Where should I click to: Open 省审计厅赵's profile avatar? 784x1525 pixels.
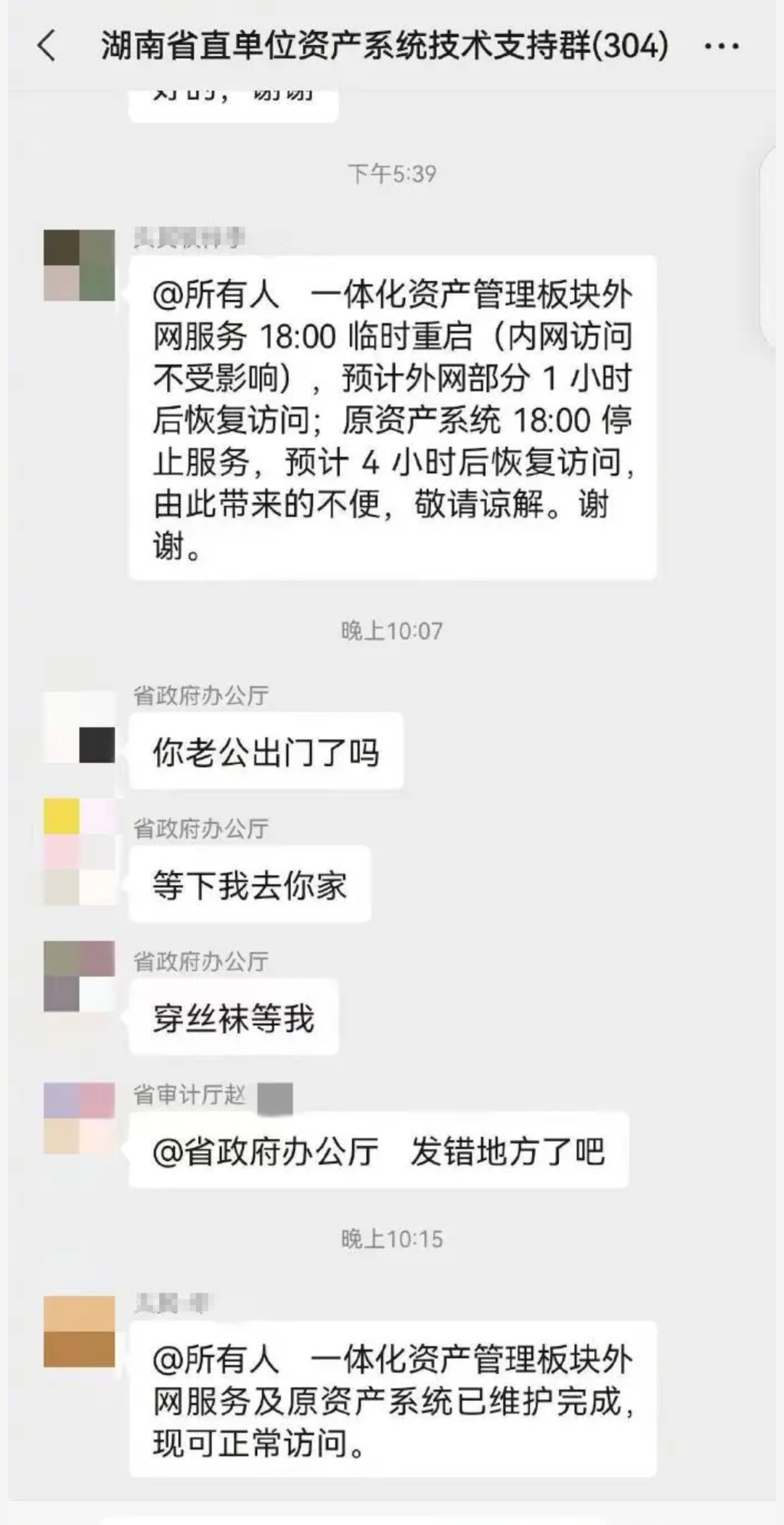[79, 1118]
